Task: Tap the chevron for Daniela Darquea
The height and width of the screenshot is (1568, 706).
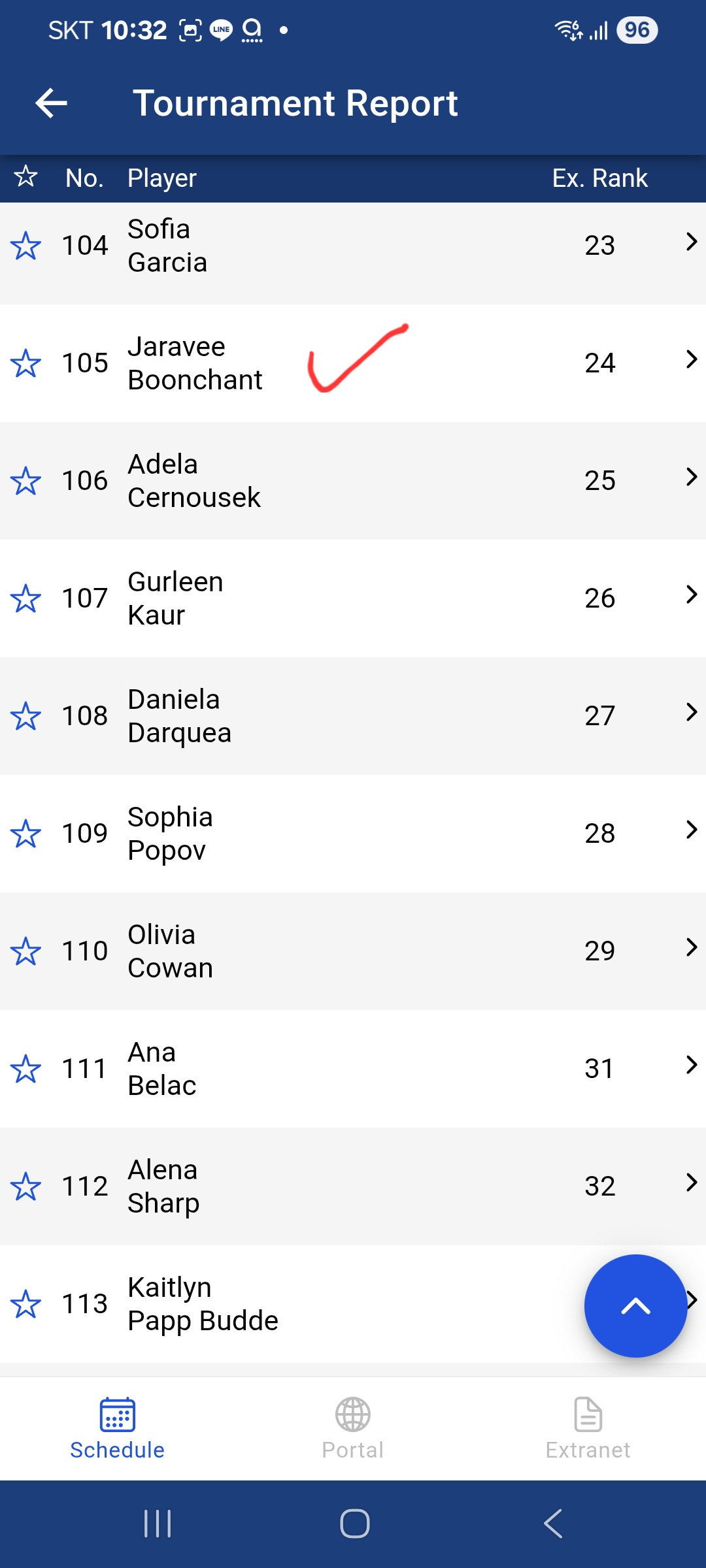Action: [x=692, y=712]
